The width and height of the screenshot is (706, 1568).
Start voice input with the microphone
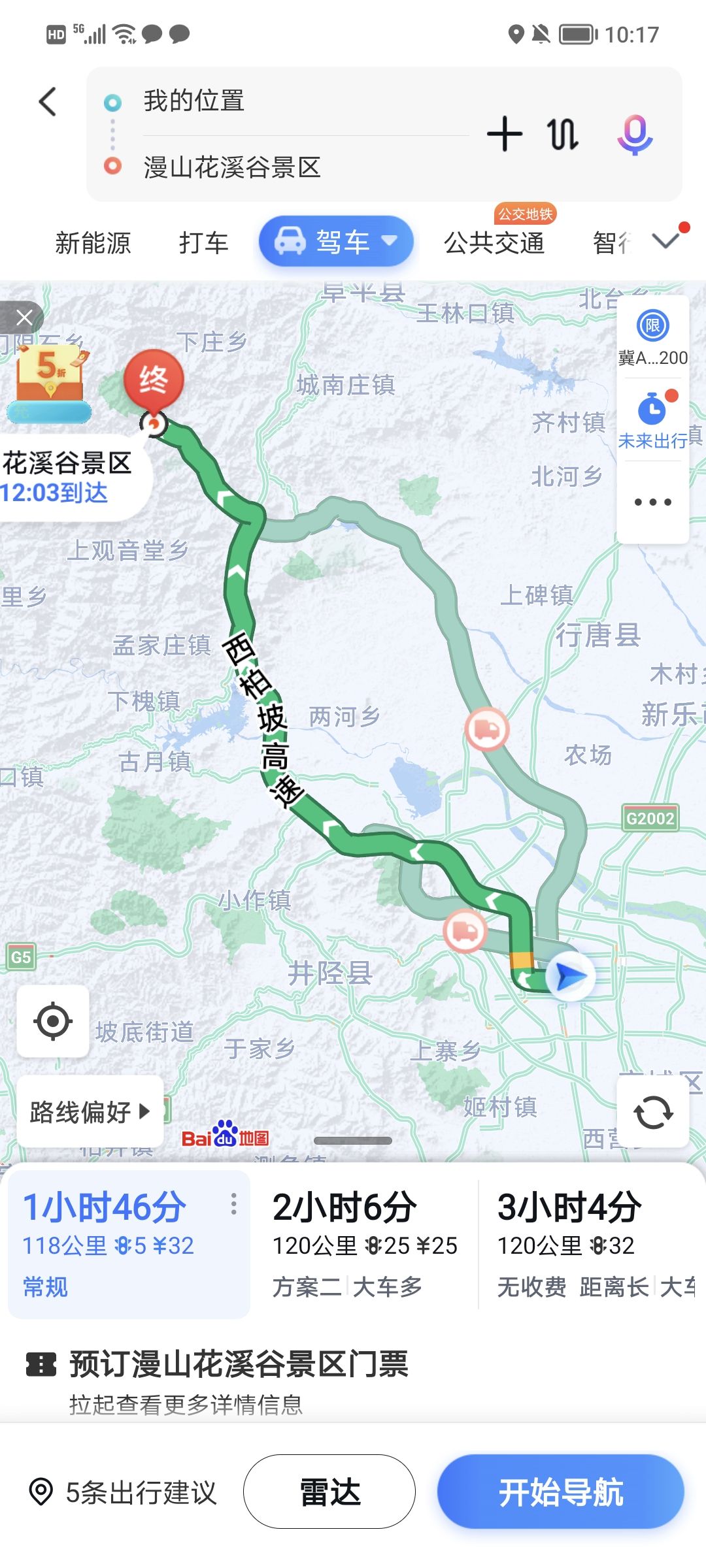point(635,135)
